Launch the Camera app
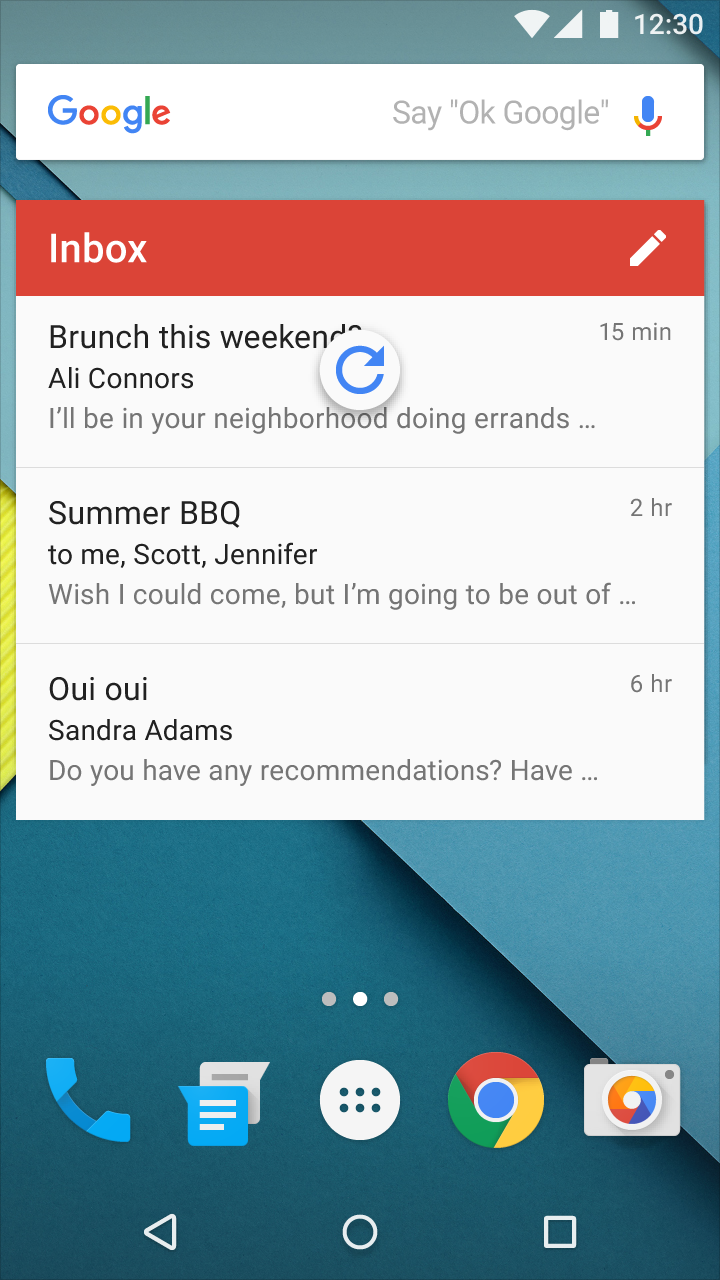 point(632,1098)
